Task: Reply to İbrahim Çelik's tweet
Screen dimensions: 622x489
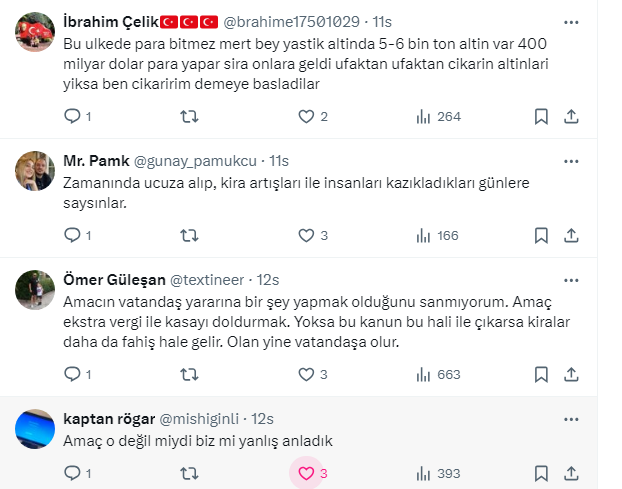Action: point(72,116)
